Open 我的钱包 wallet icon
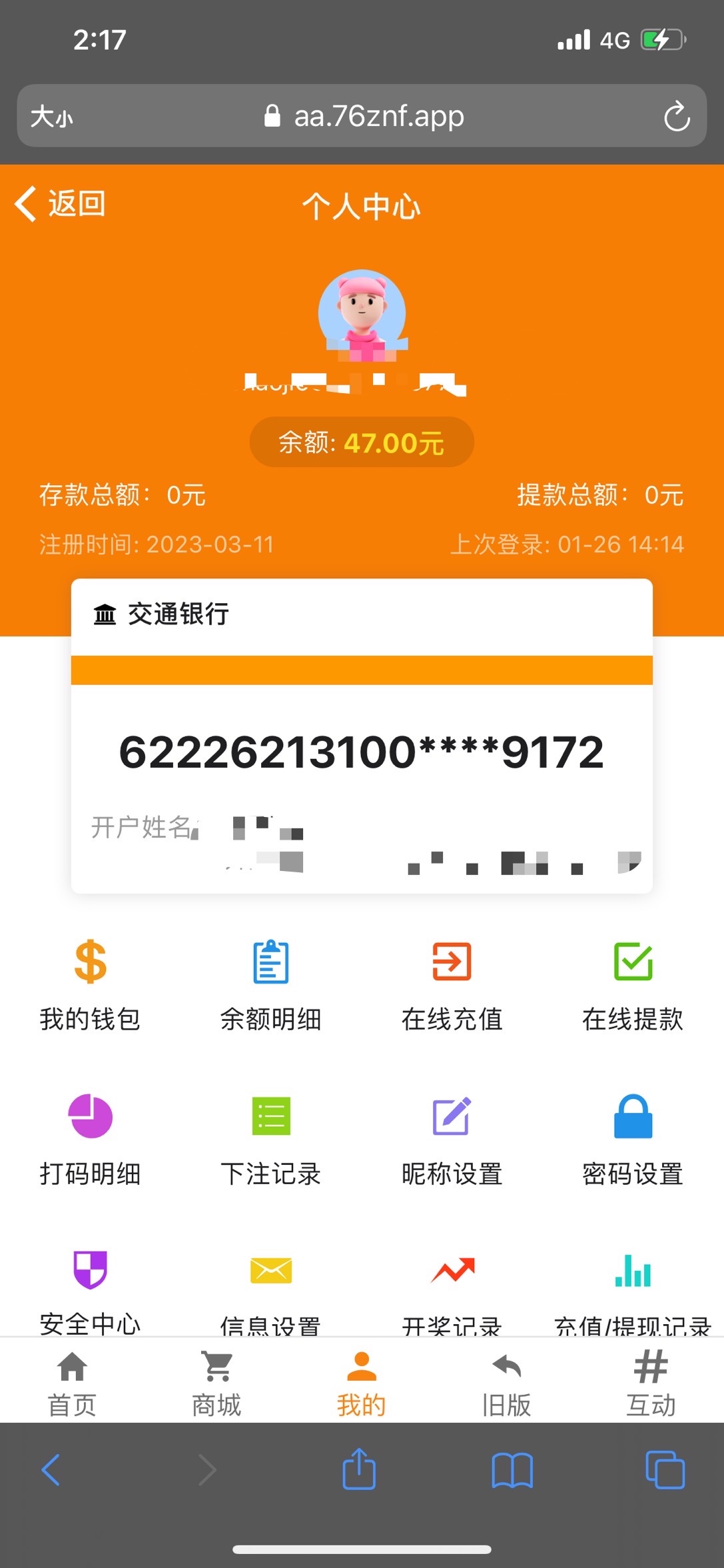 pos(90,962)
